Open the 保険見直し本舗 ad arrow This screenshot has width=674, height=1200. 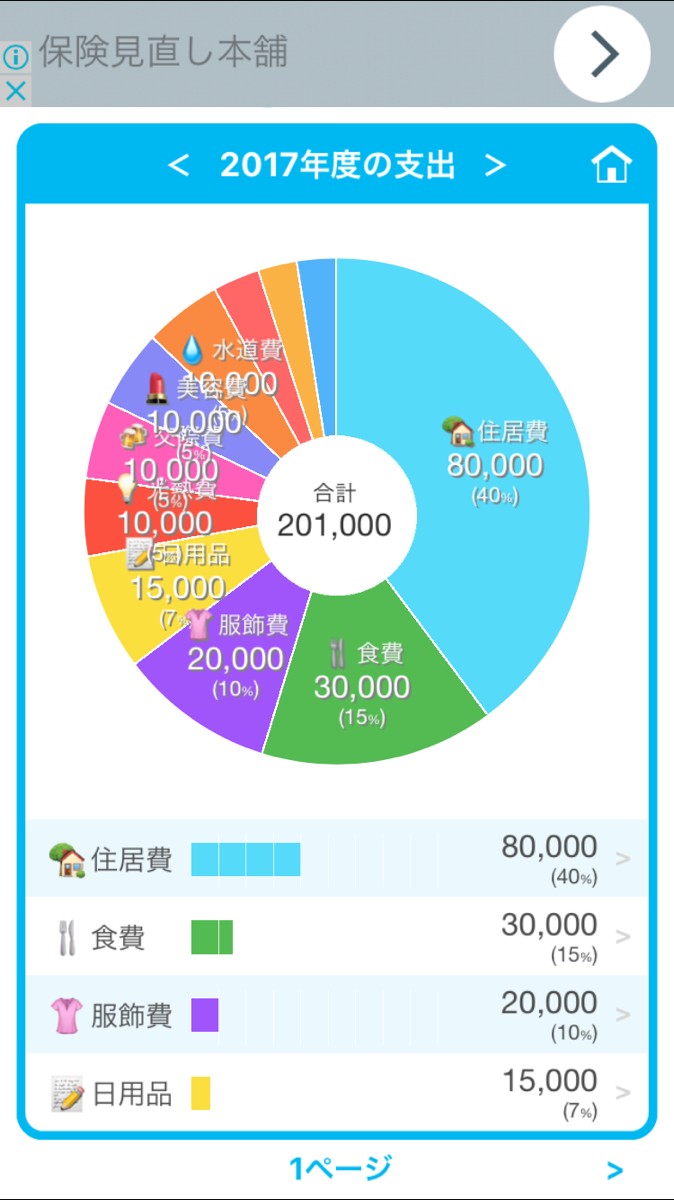[602, 54]
